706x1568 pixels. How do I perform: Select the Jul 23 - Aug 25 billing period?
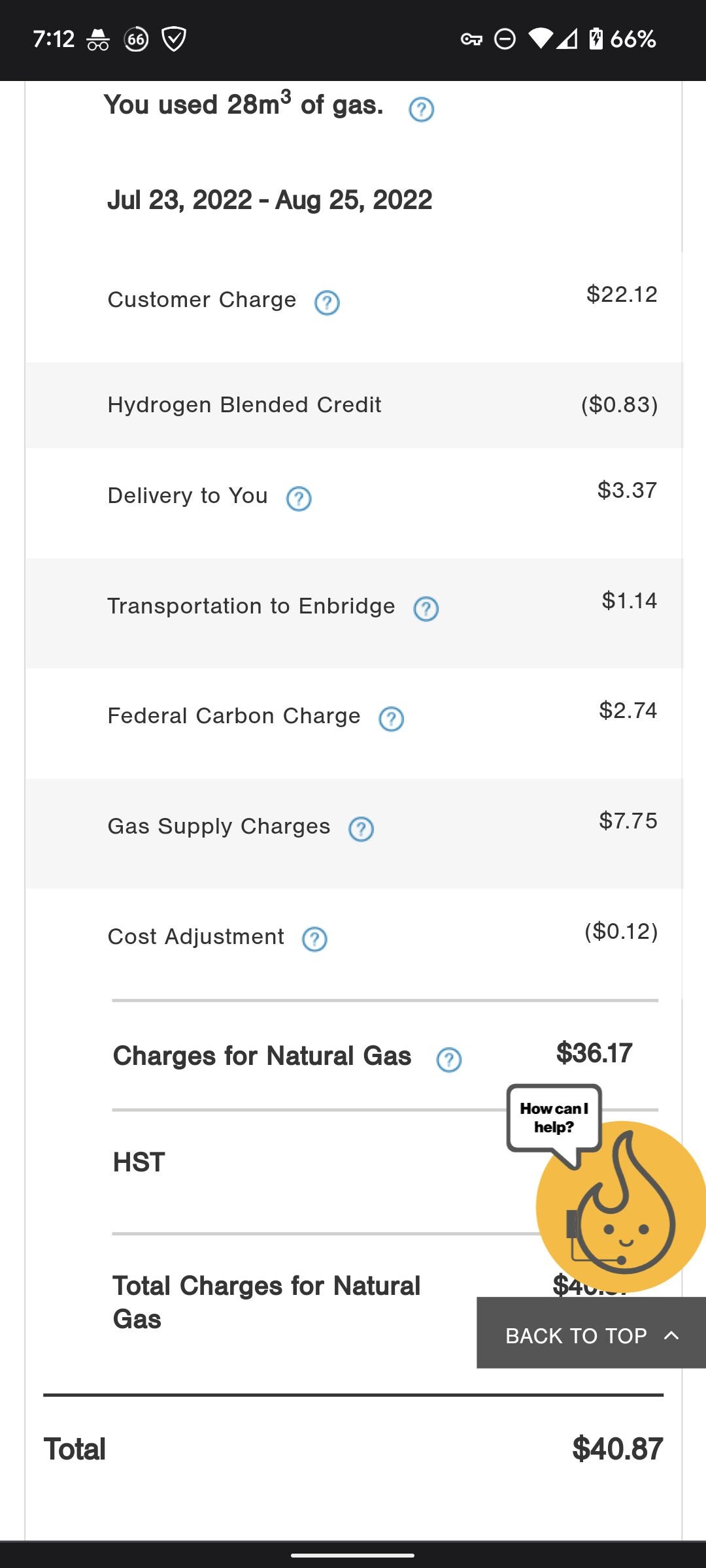269,200
